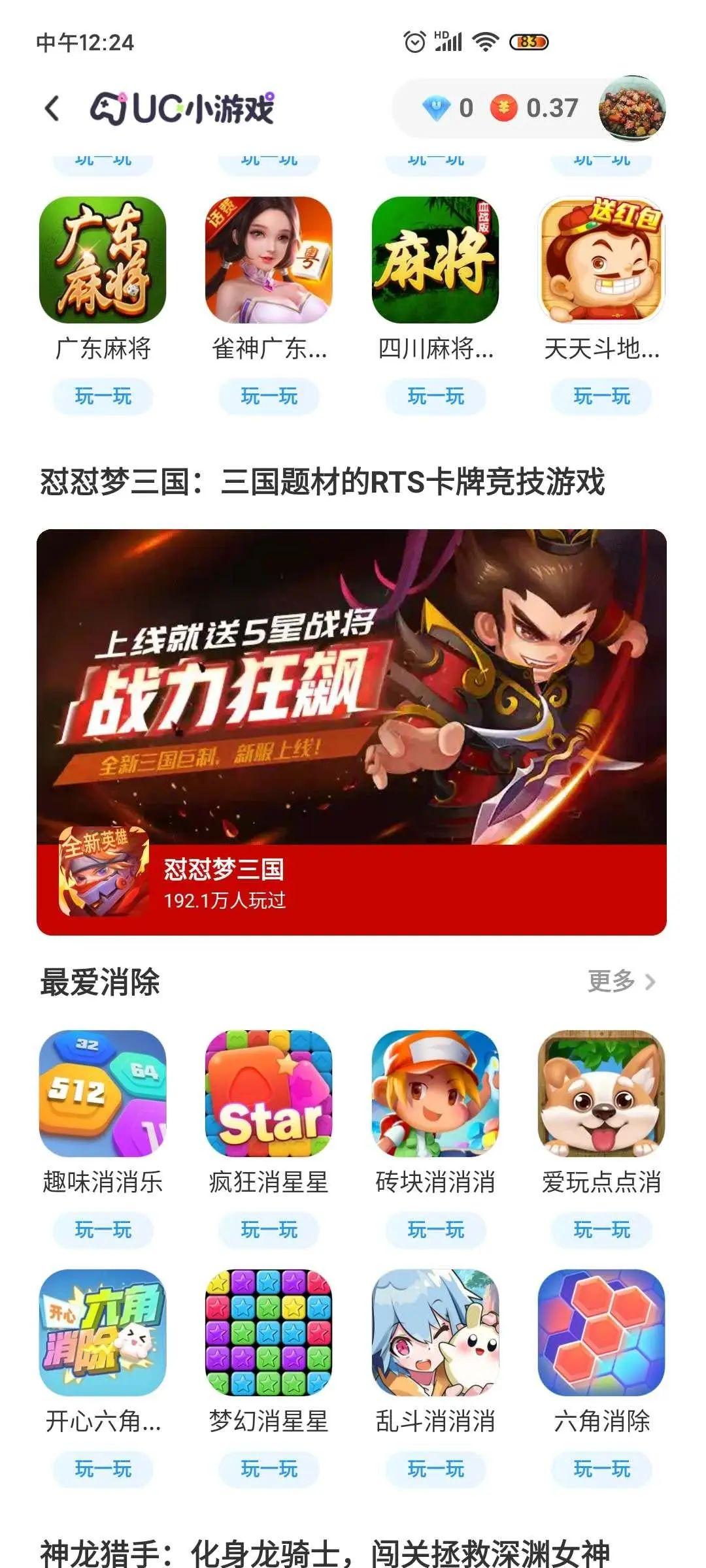Screen dimensions: 706x1568
Task: Play 六角消除 via its 玩一玩 button
Action: tap(601, 1469)
